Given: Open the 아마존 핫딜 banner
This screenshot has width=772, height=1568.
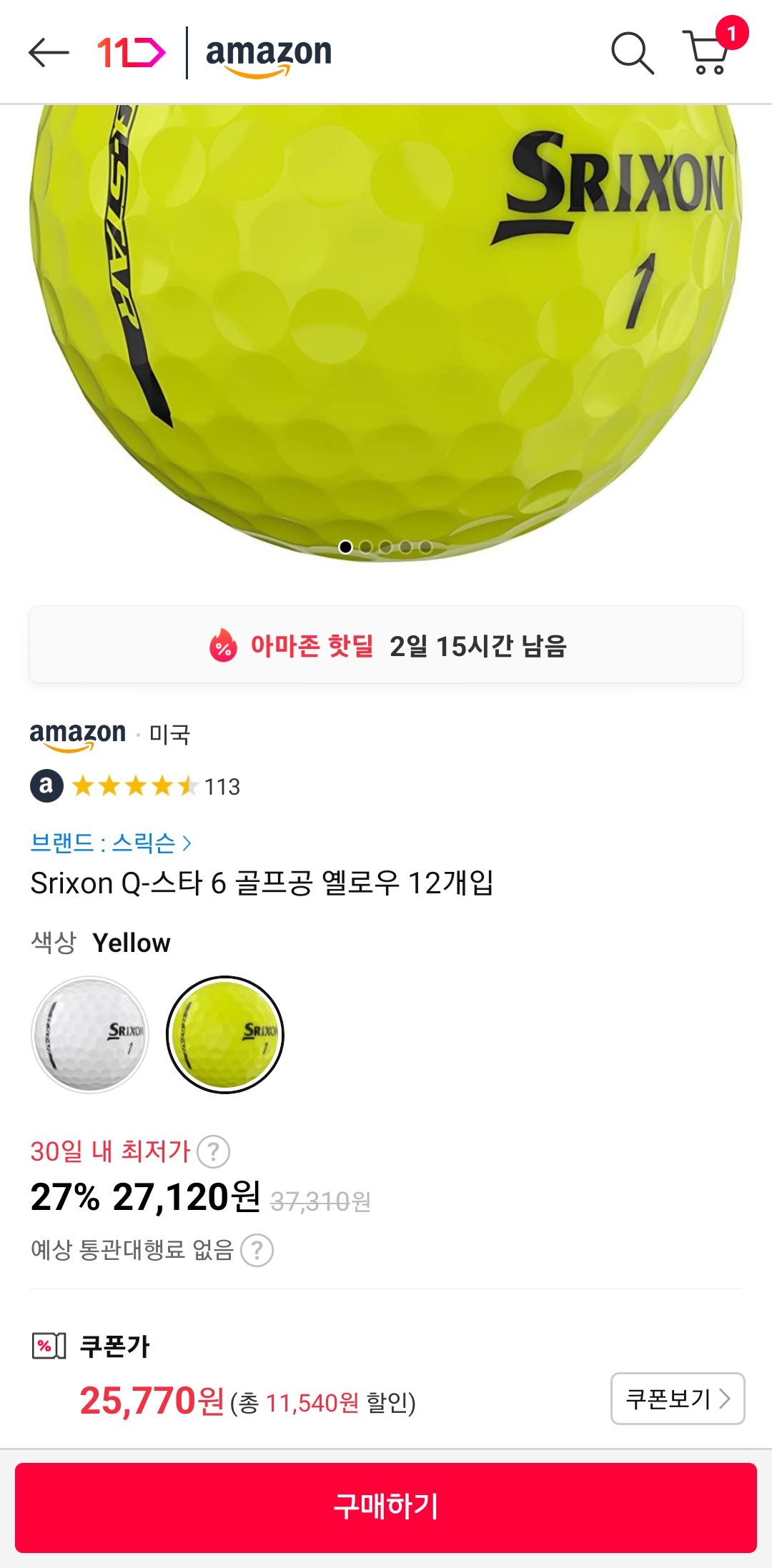Looking at the screenshot, I should point(386,645).
